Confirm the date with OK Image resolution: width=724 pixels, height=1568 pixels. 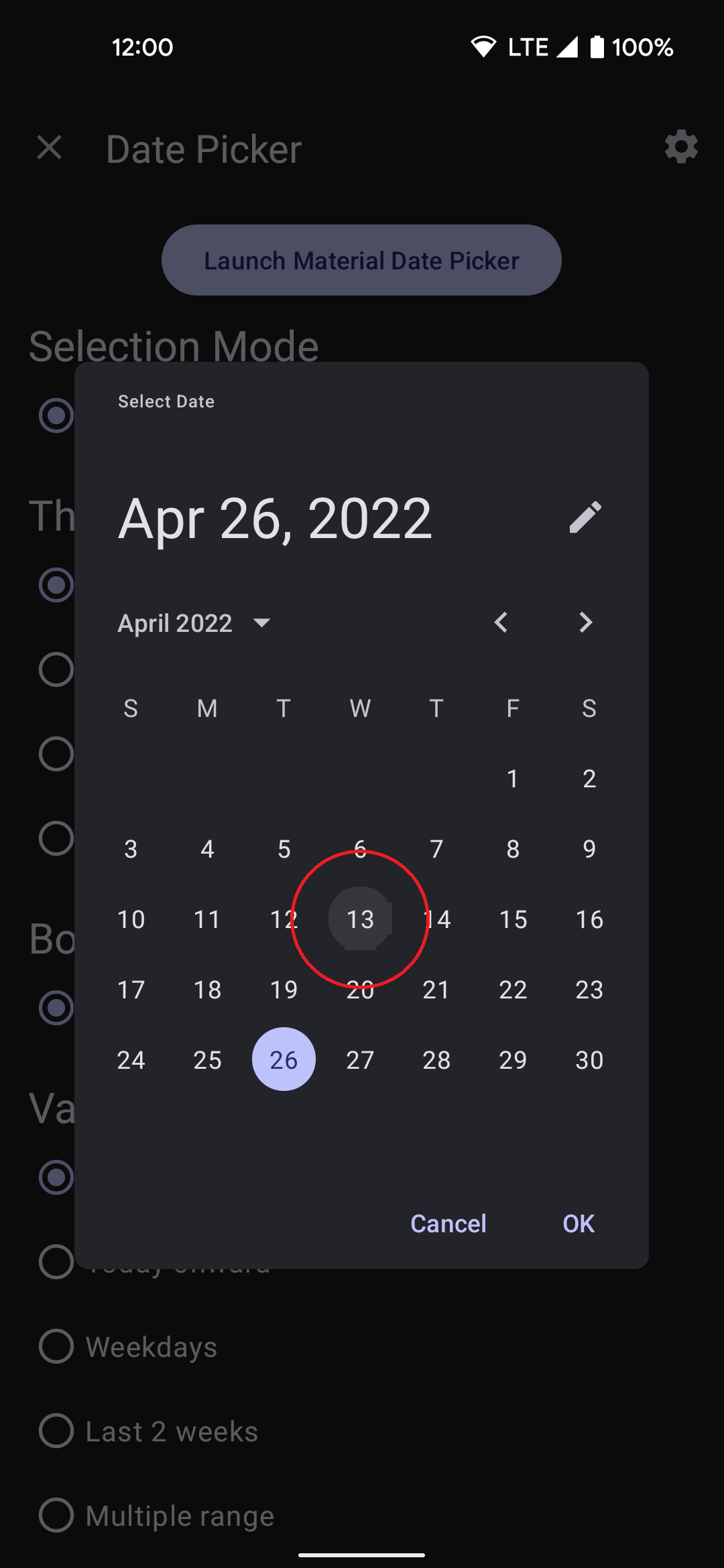point(578,1224)
